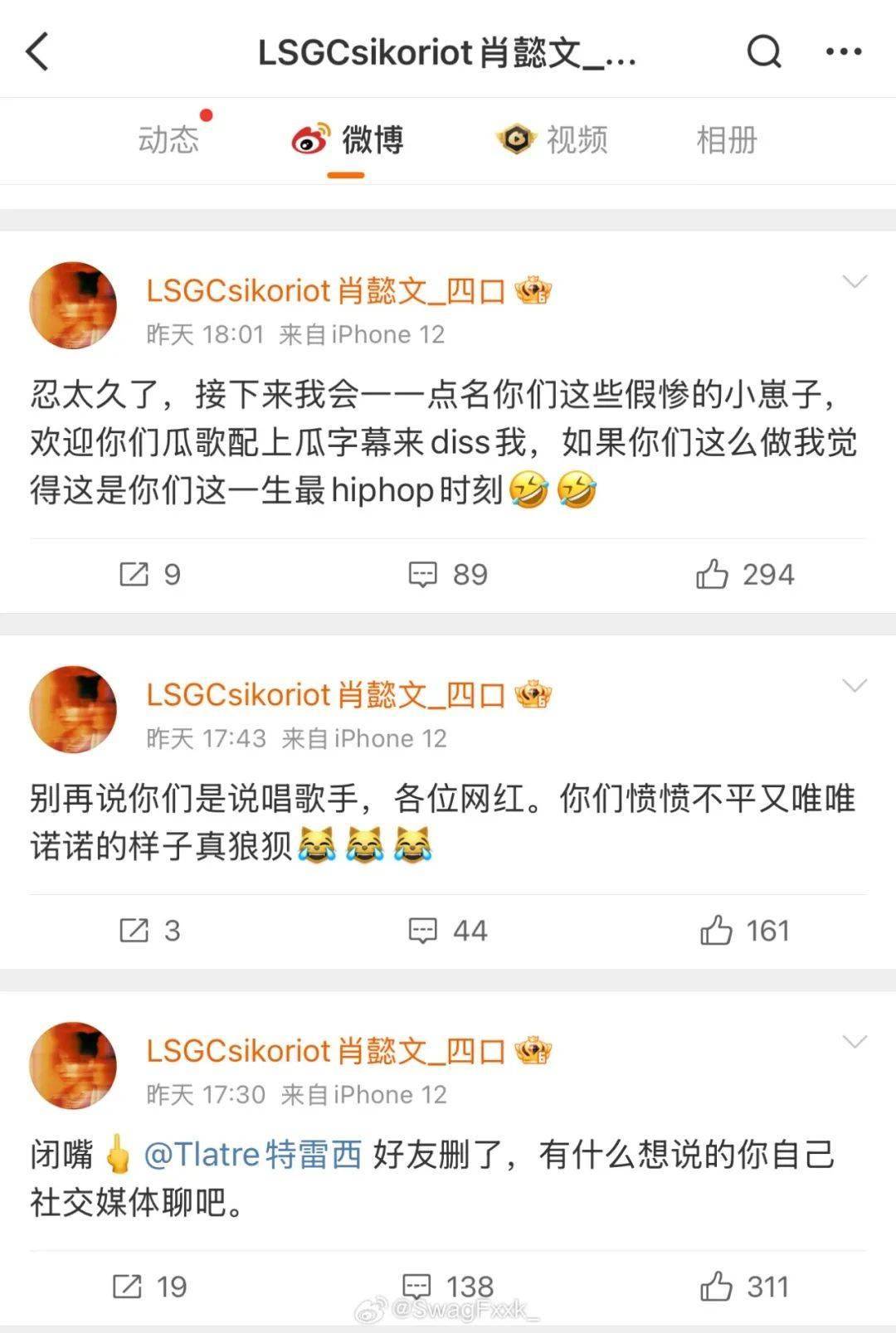Open search on this profile

(763, 51)
